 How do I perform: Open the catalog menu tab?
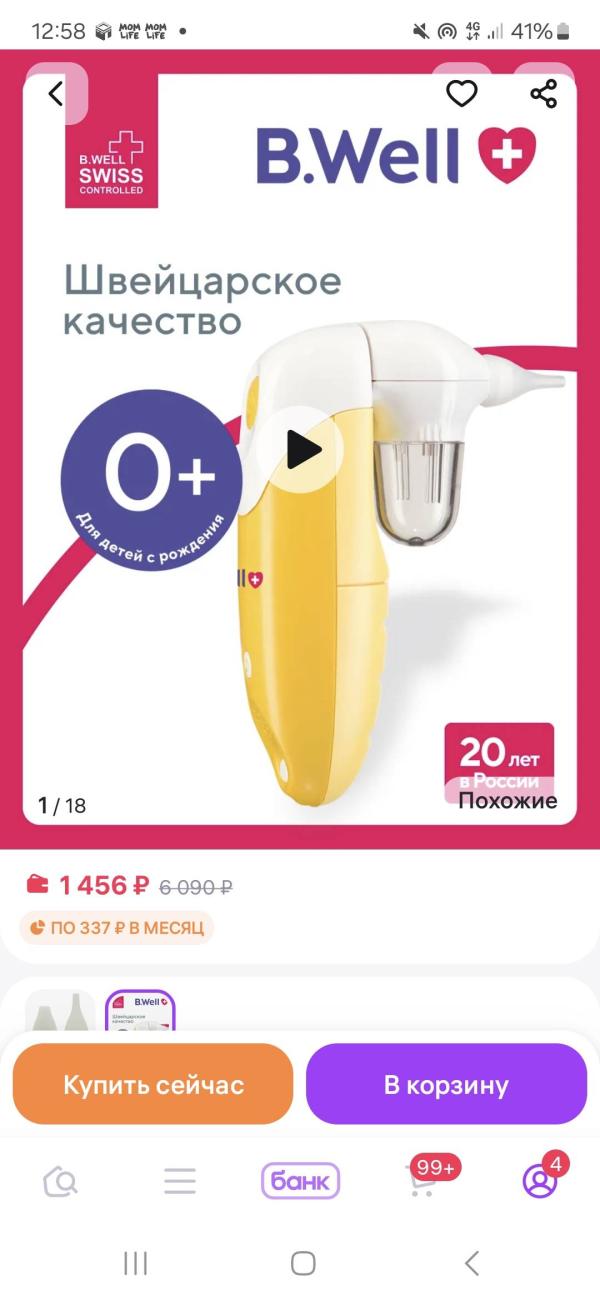[x=180, y=1182]
